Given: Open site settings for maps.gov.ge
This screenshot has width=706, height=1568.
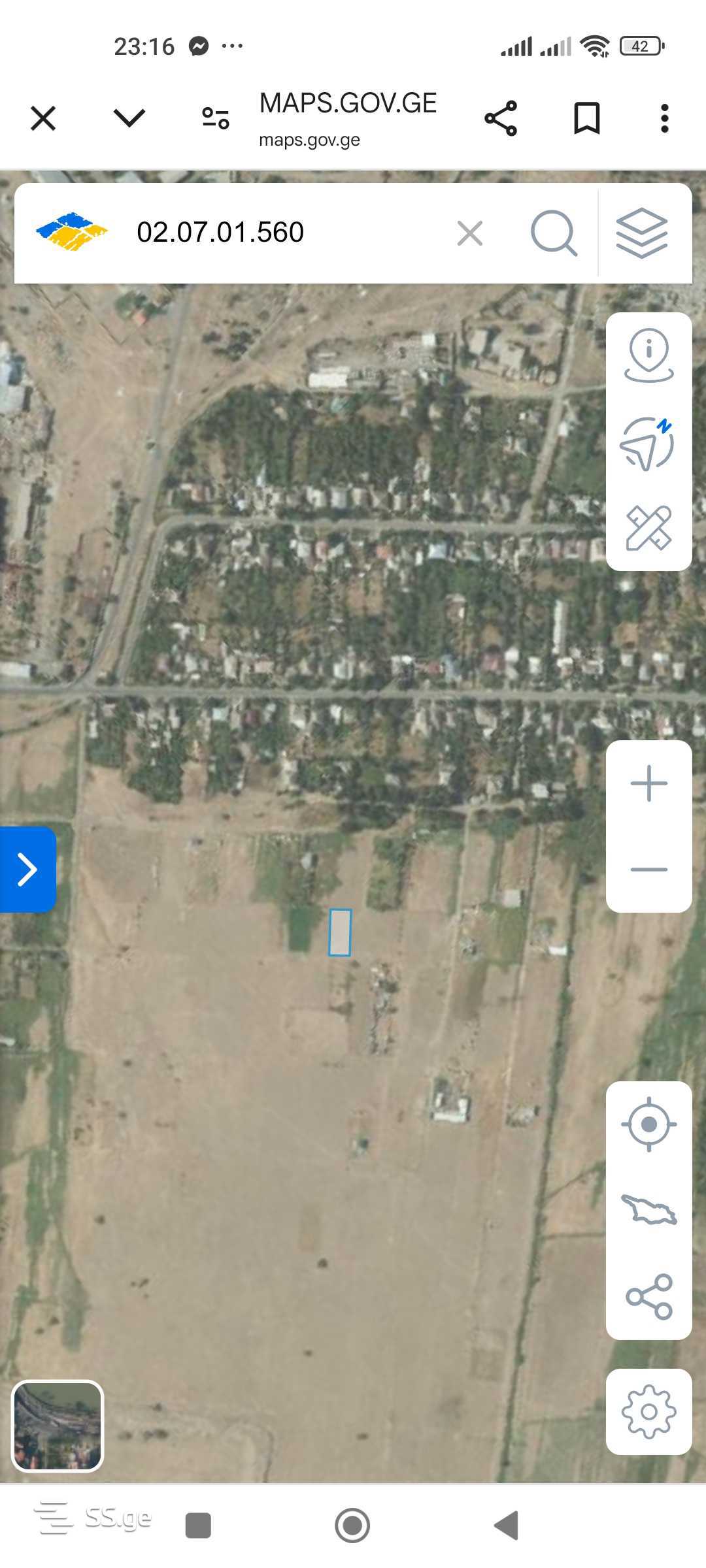Looking at the screenshot, I should pyautogui.click(x=215, y=118).
